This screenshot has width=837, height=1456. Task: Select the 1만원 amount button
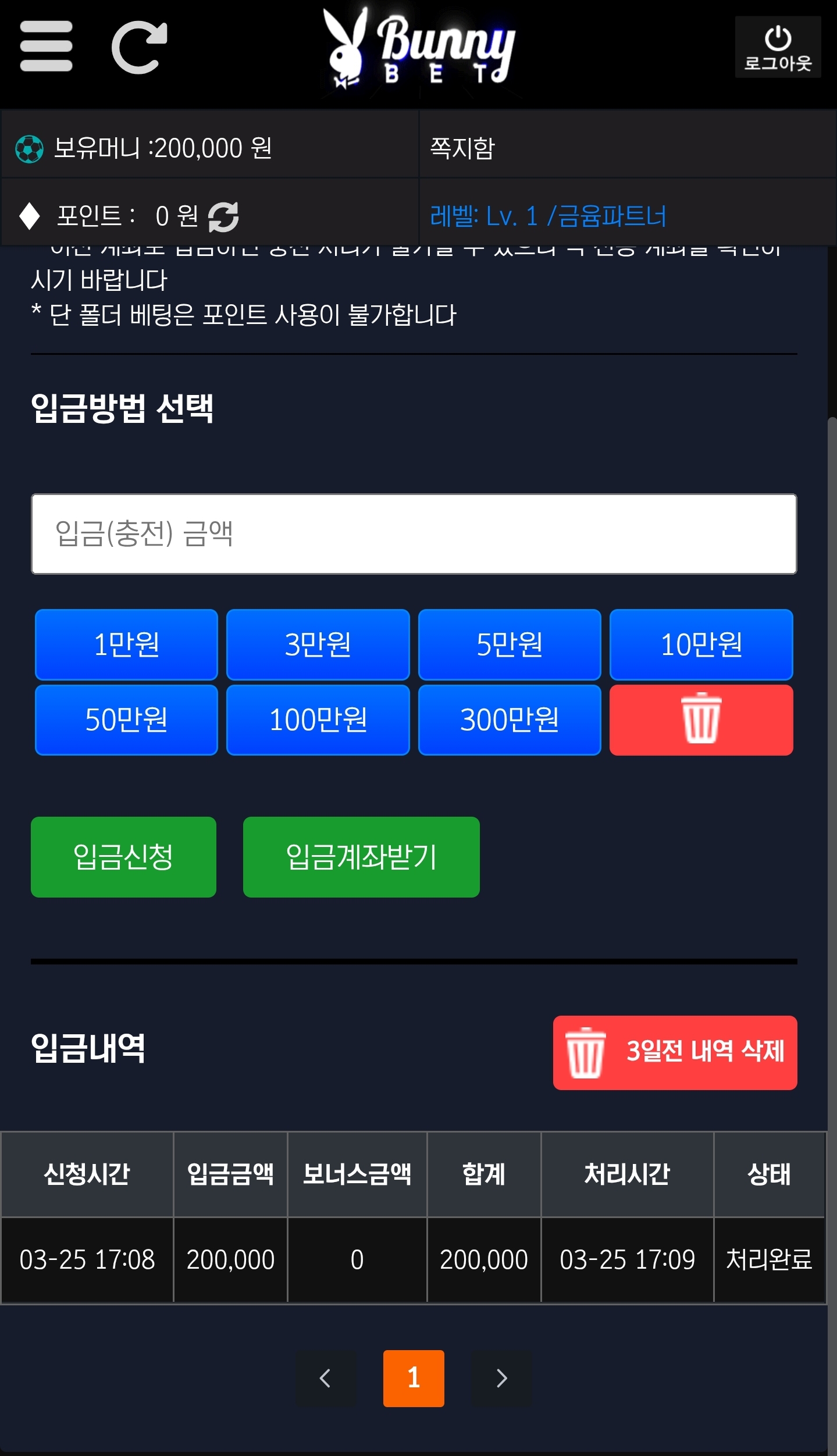click(x=126, y=645)
